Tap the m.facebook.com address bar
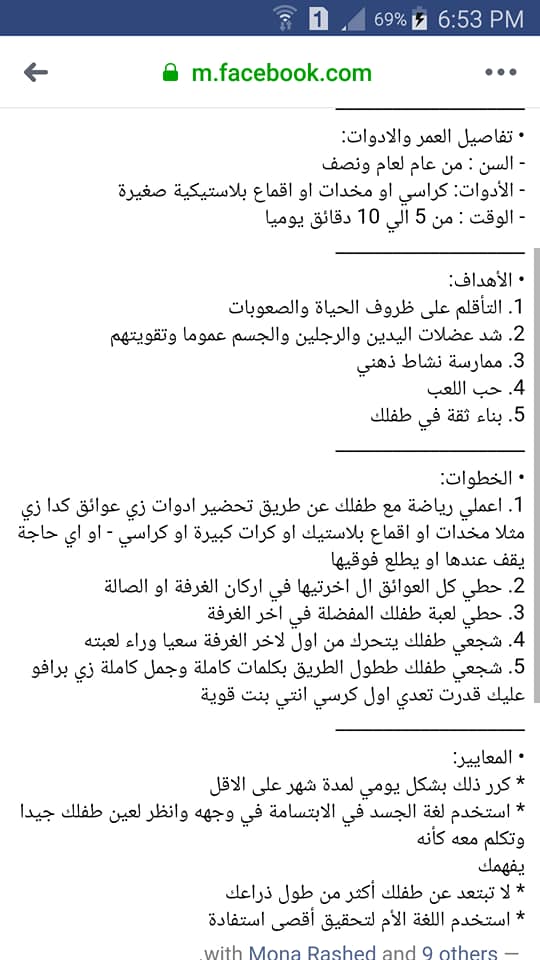Image resolution: width=540 pixels, height=960 pixels. 267,73
